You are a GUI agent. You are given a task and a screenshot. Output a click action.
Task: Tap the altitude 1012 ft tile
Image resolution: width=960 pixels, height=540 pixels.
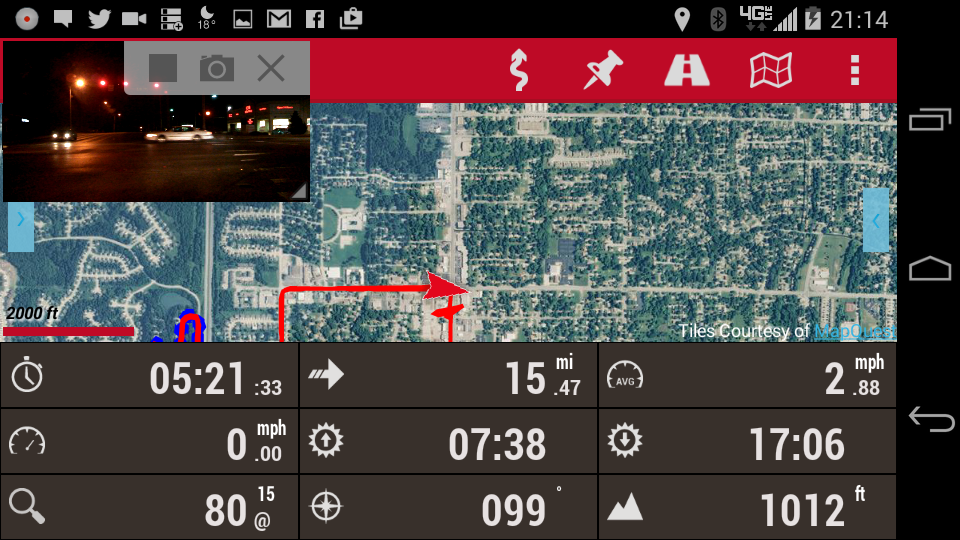[x=746, y=508]
